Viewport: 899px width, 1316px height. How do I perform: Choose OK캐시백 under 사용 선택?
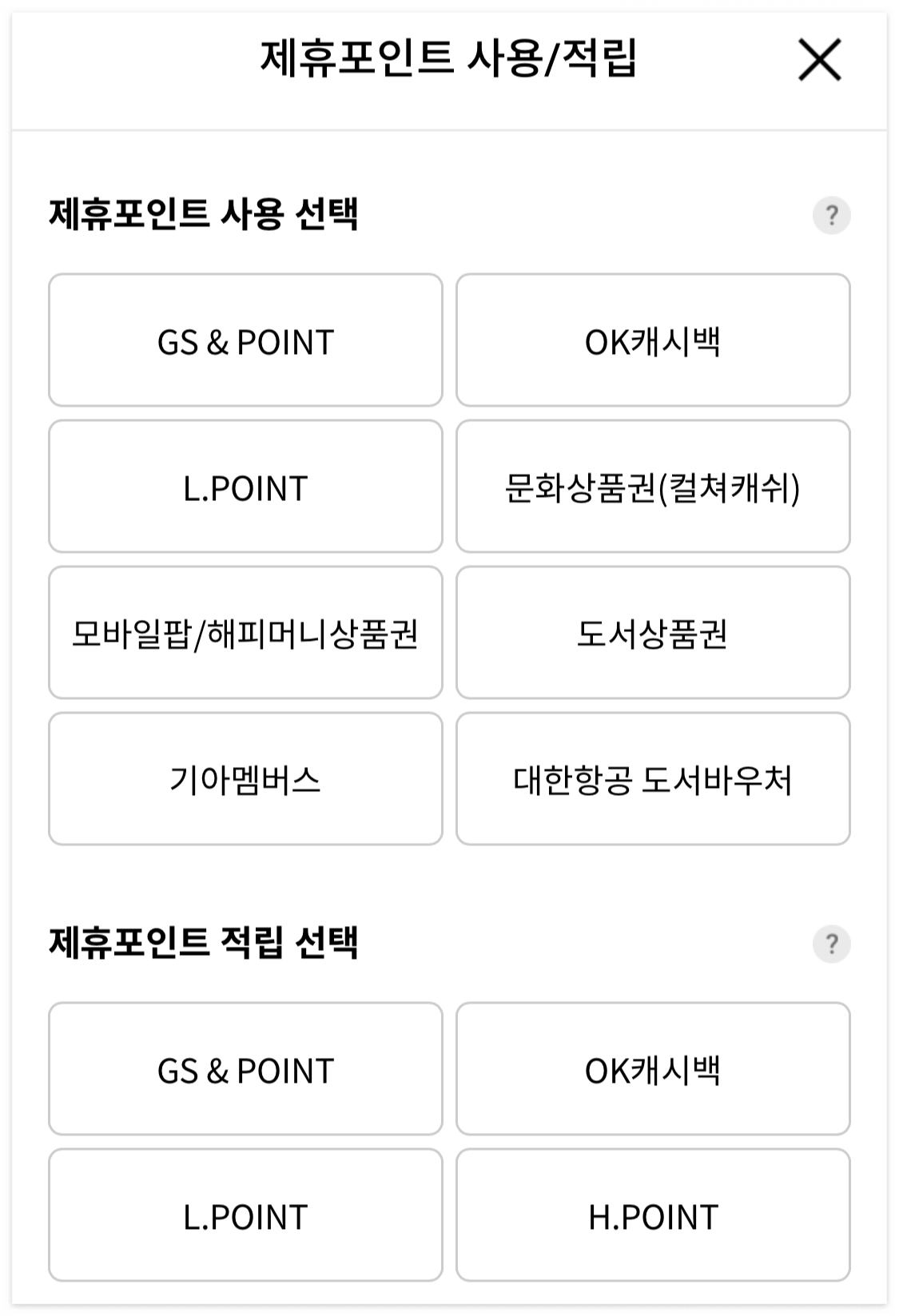coord(653,340)
